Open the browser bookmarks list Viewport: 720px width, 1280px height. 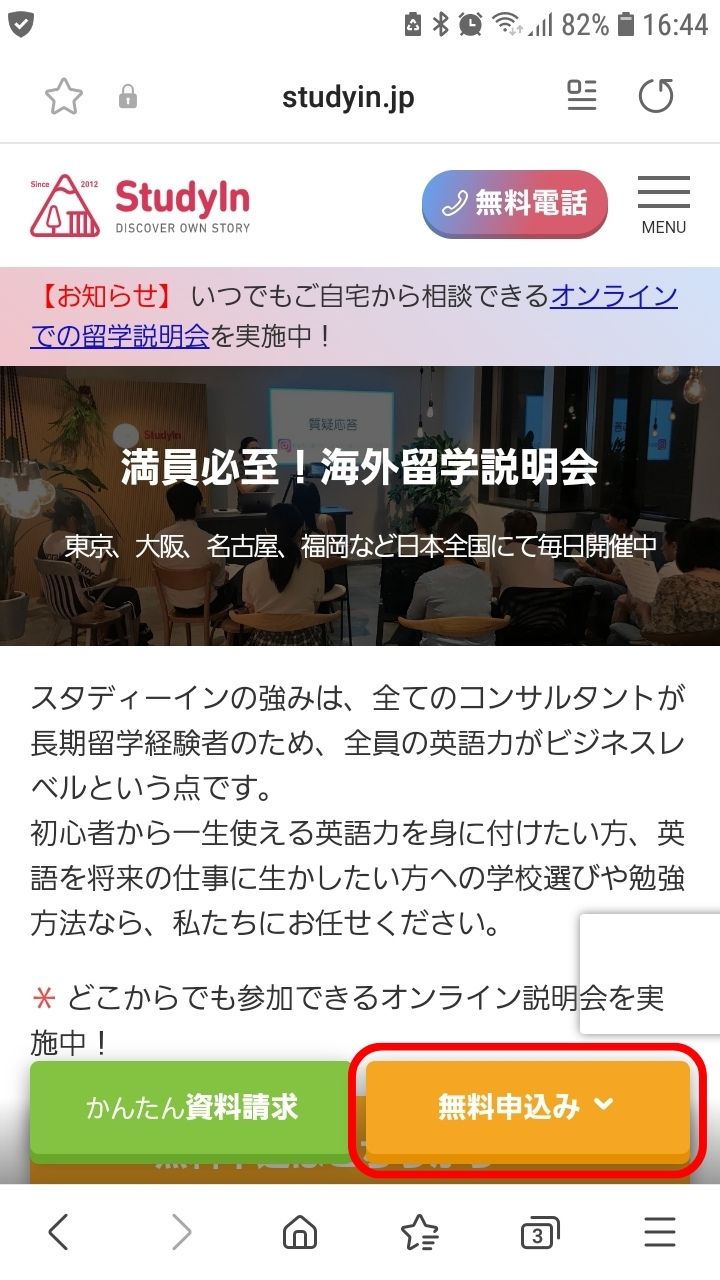420,1233
